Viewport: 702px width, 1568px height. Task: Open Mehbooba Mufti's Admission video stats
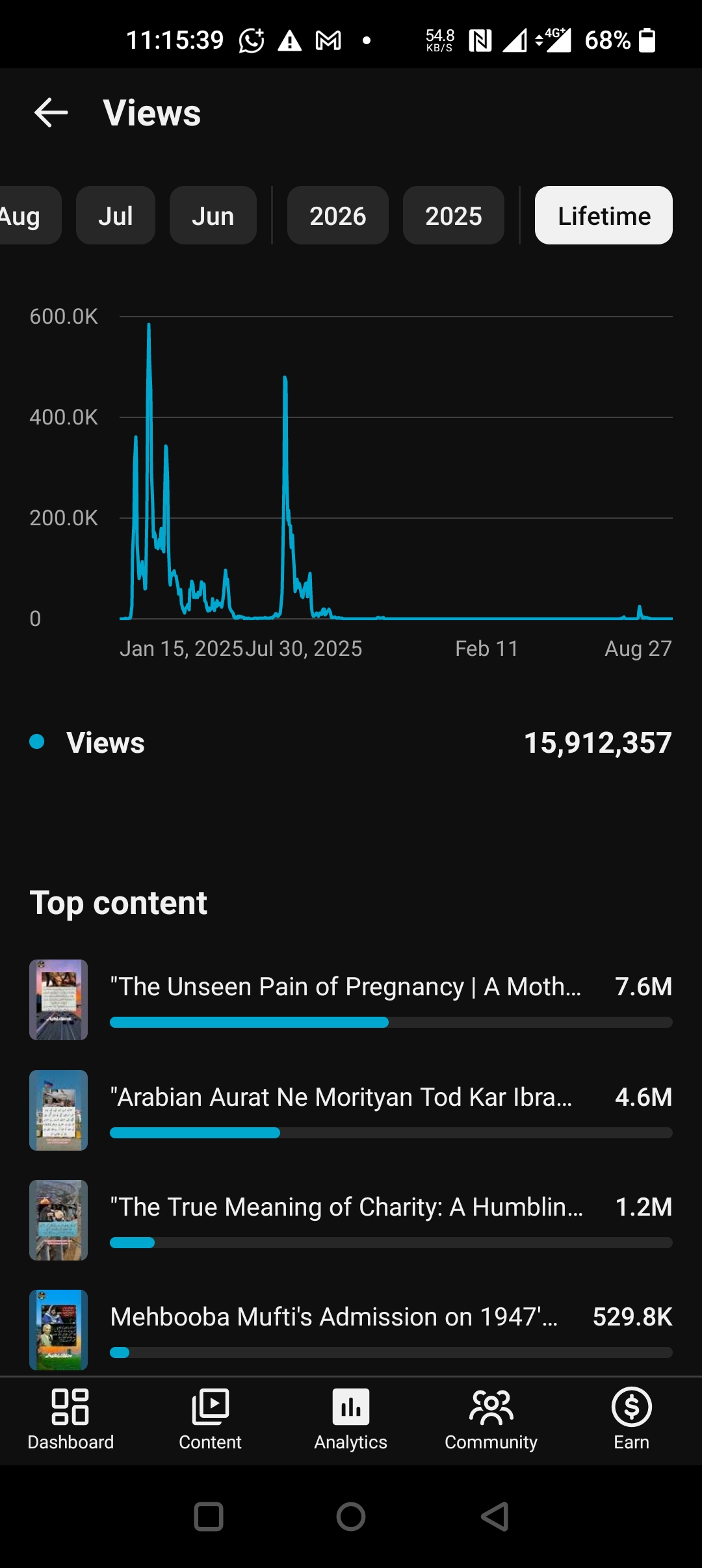(351, 1330)
